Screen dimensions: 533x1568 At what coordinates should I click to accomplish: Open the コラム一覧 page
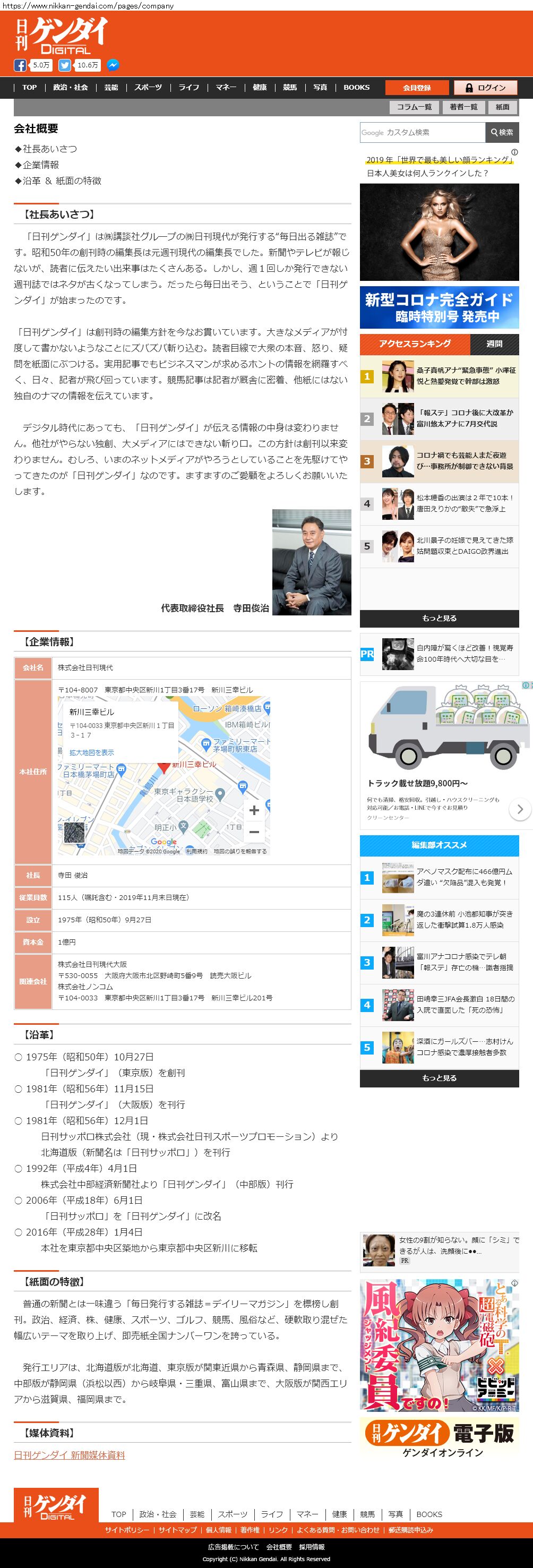(414, 107)
